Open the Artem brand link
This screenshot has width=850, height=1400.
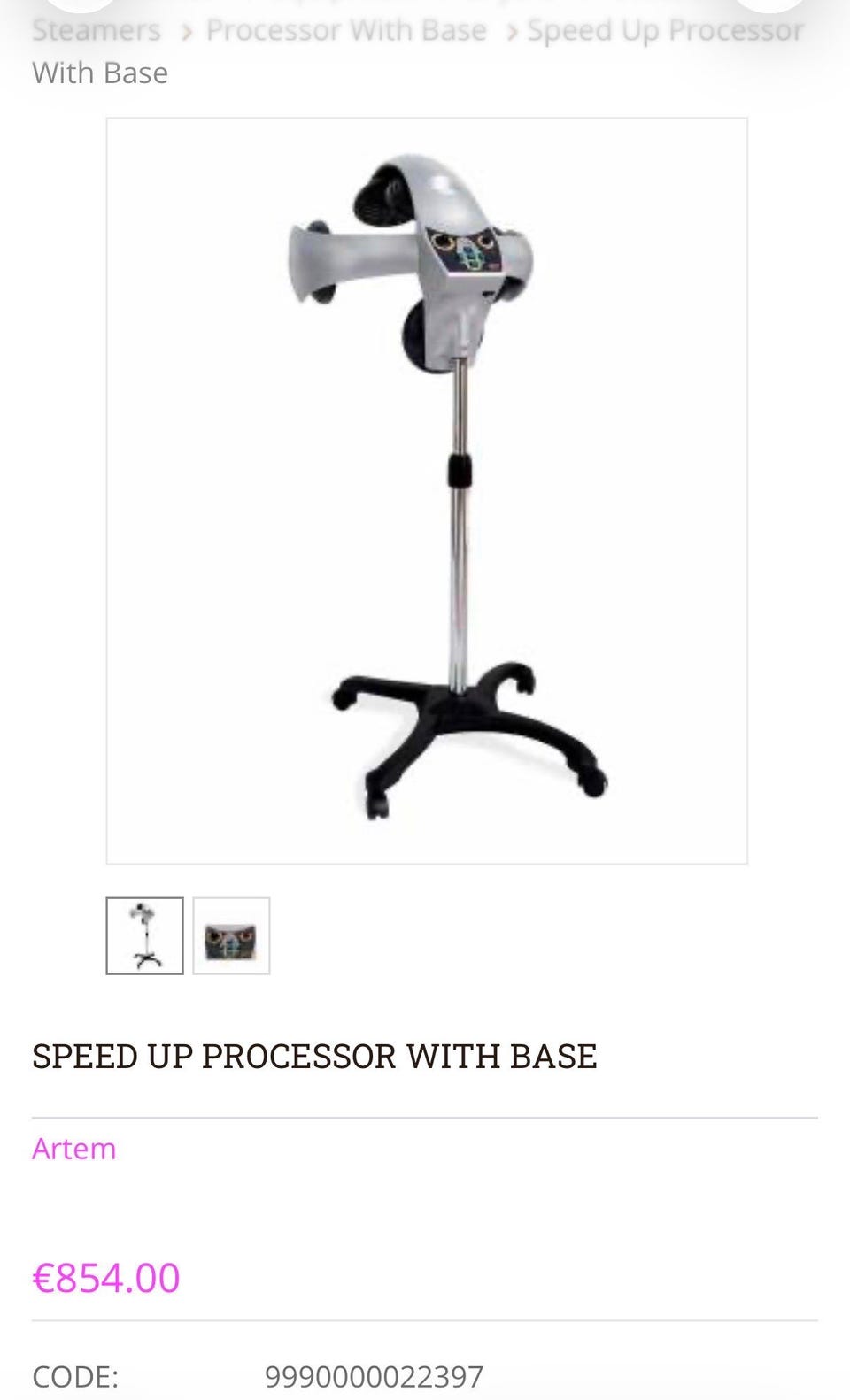coord(74,1149)
